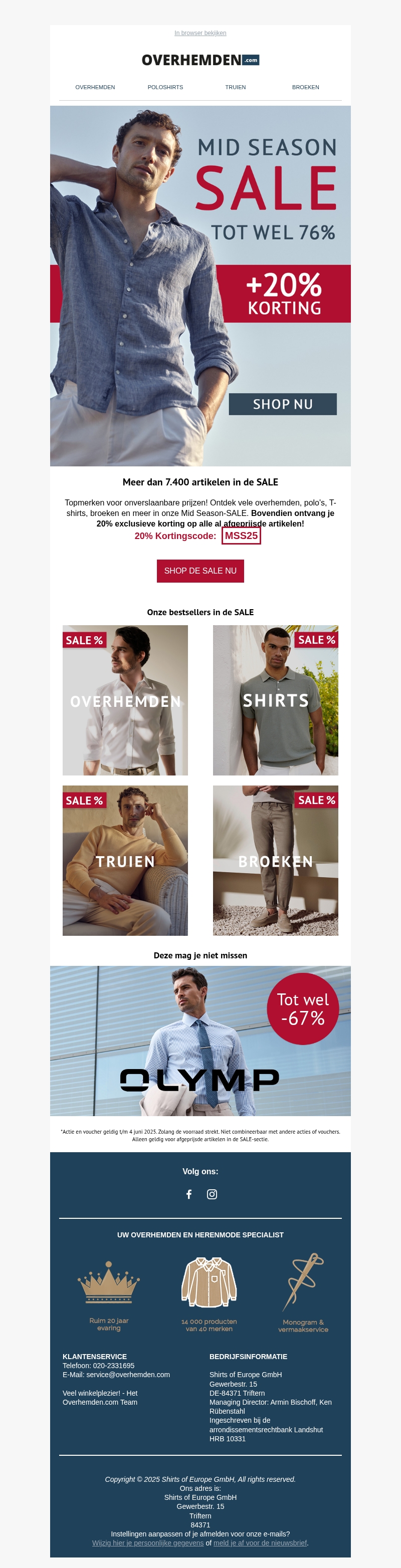Open 'In browser bekijken' link
This screenshot has height=1568, width=401.
[x=200, y=33]
